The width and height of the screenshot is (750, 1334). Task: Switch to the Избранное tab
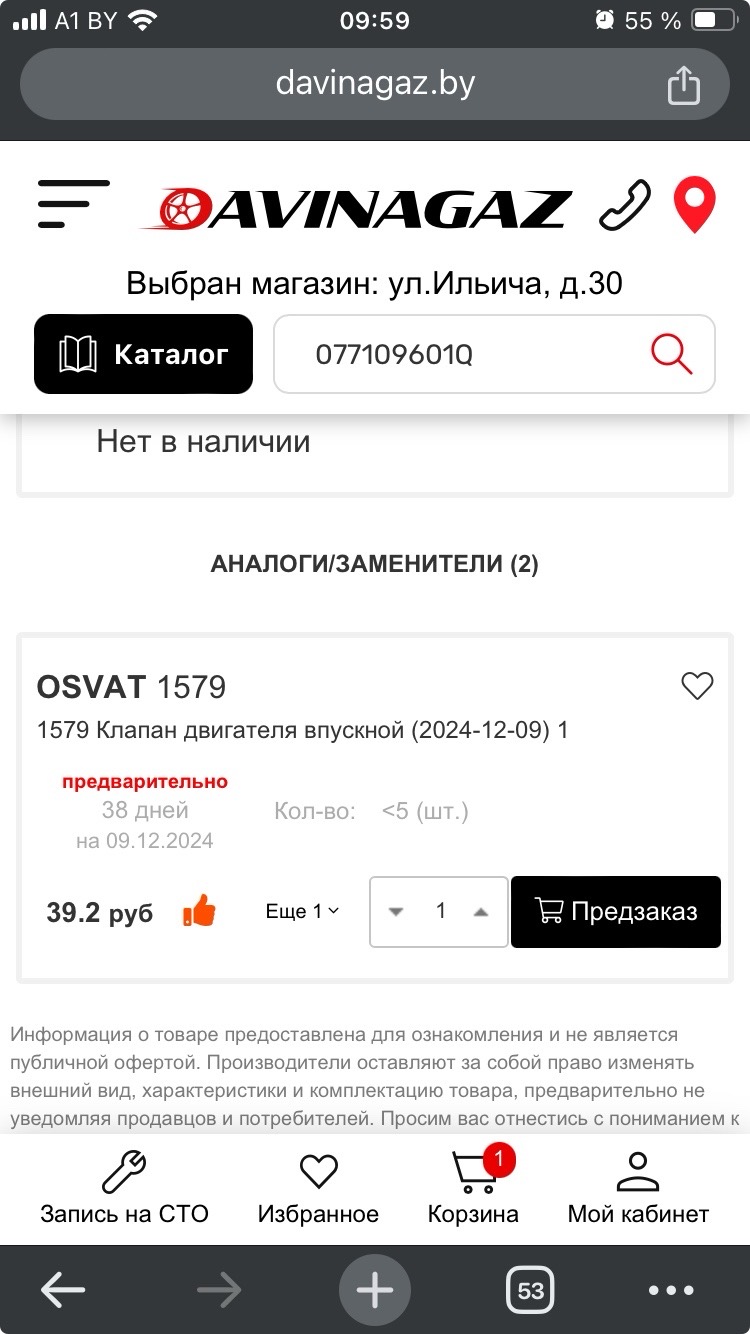click(318, 1188)
